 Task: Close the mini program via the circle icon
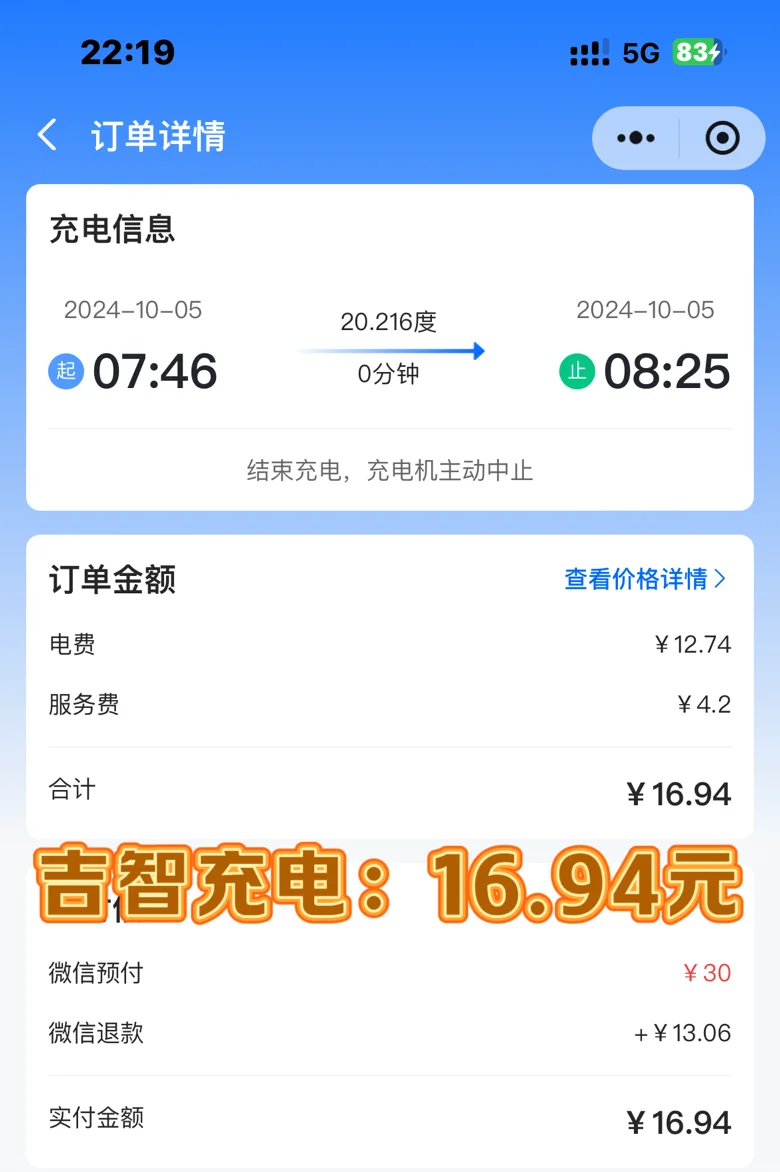[722, 138]
